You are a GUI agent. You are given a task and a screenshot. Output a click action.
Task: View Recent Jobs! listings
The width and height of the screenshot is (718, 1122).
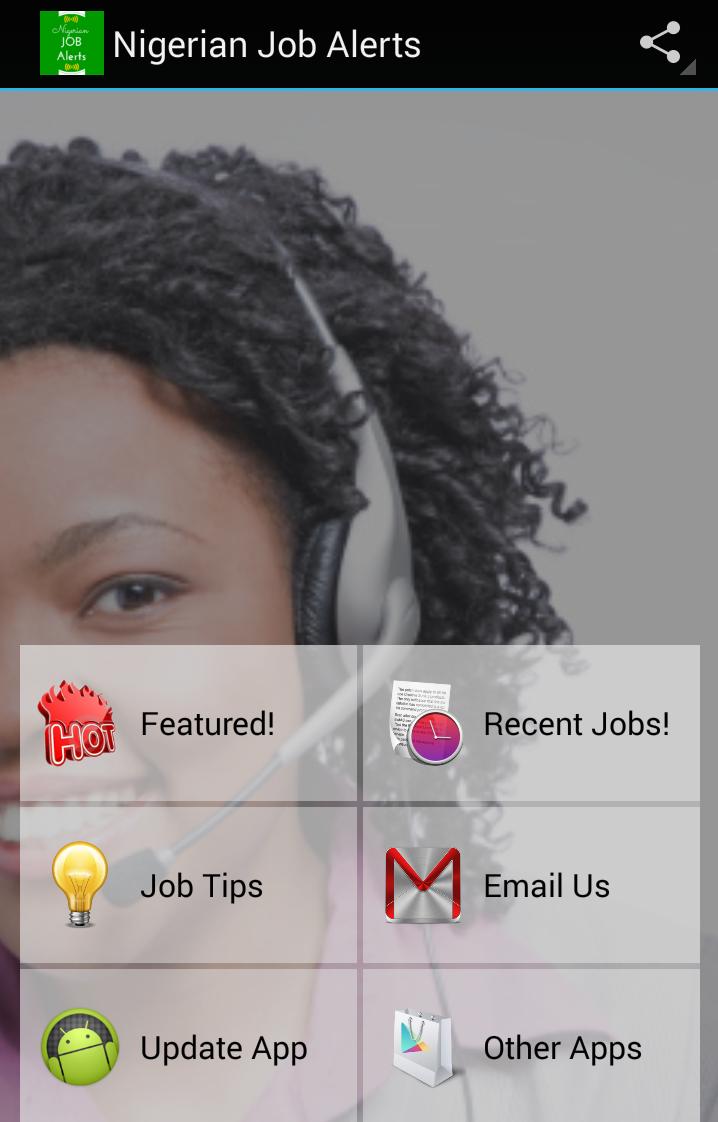(x=532, y=724)
